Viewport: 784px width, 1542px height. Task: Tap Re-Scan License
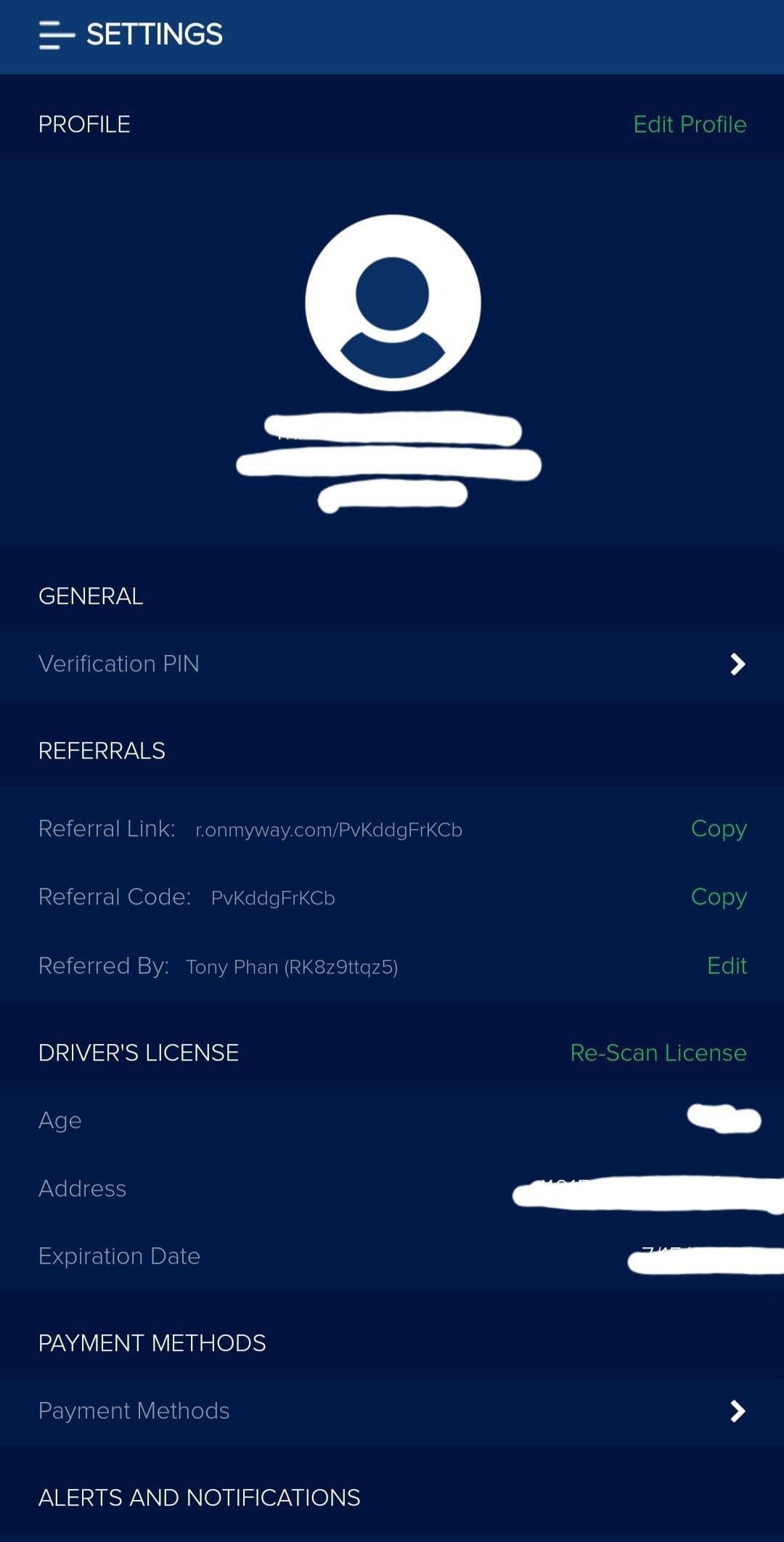pyautogui.click(x=658, y=1053)
